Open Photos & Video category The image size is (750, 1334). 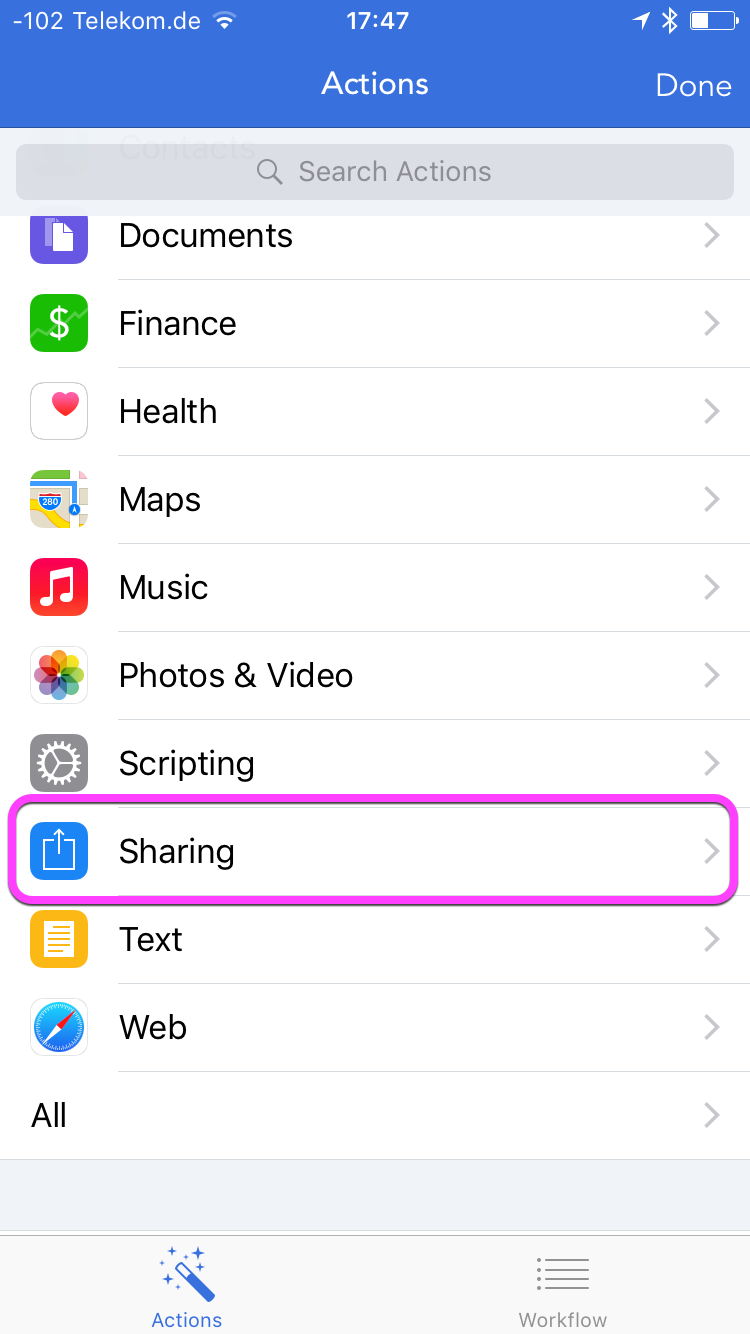tap(375, 676)
